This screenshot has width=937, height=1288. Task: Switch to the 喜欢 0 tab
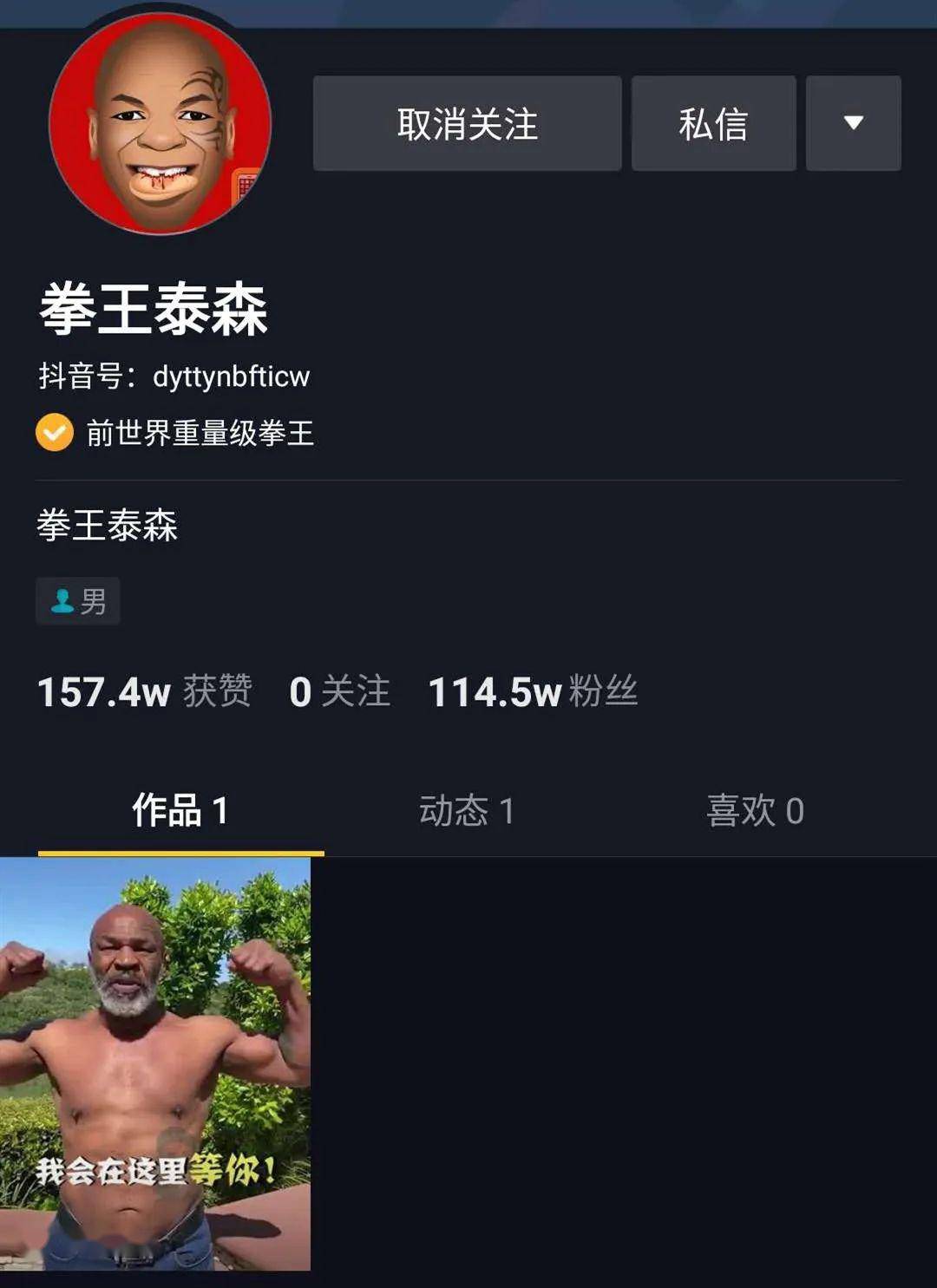tap(755, 809)
